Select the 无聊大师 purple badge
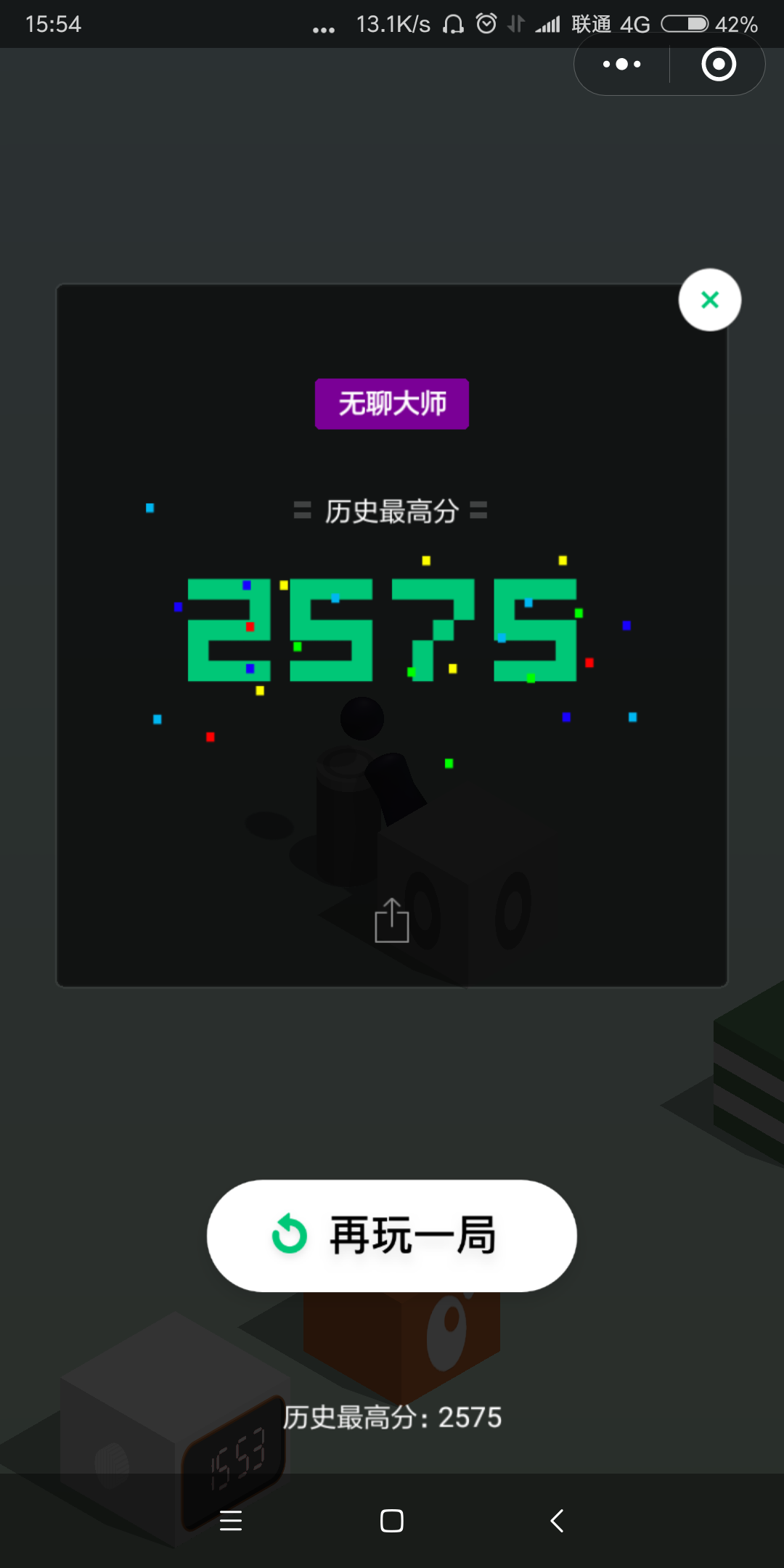Screen dimensions: 784x1568 391,404
